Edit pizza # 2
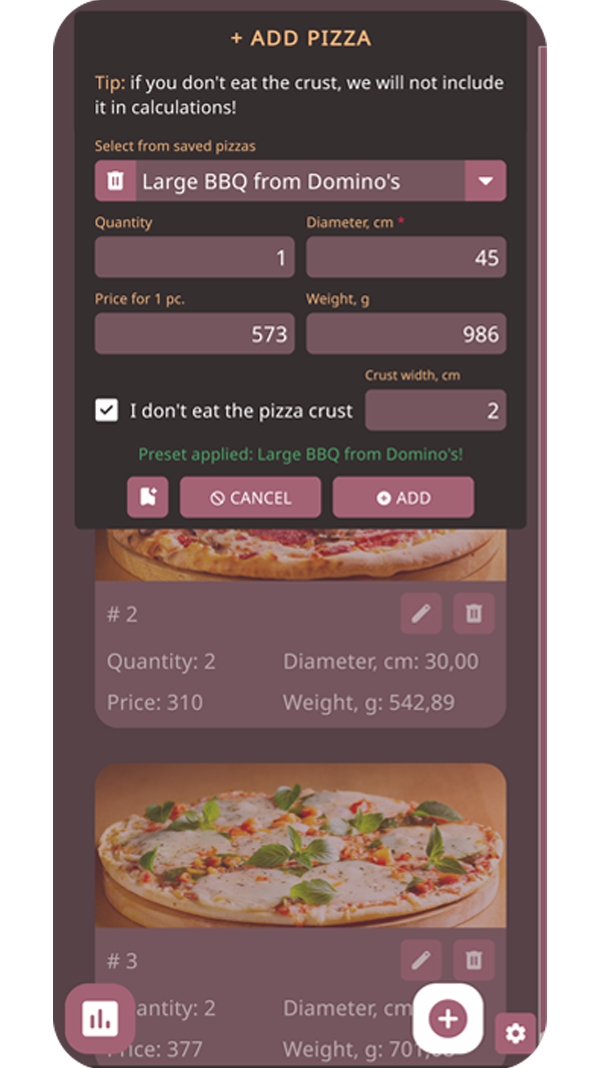Screen dimensions: 600x1068 421,614
